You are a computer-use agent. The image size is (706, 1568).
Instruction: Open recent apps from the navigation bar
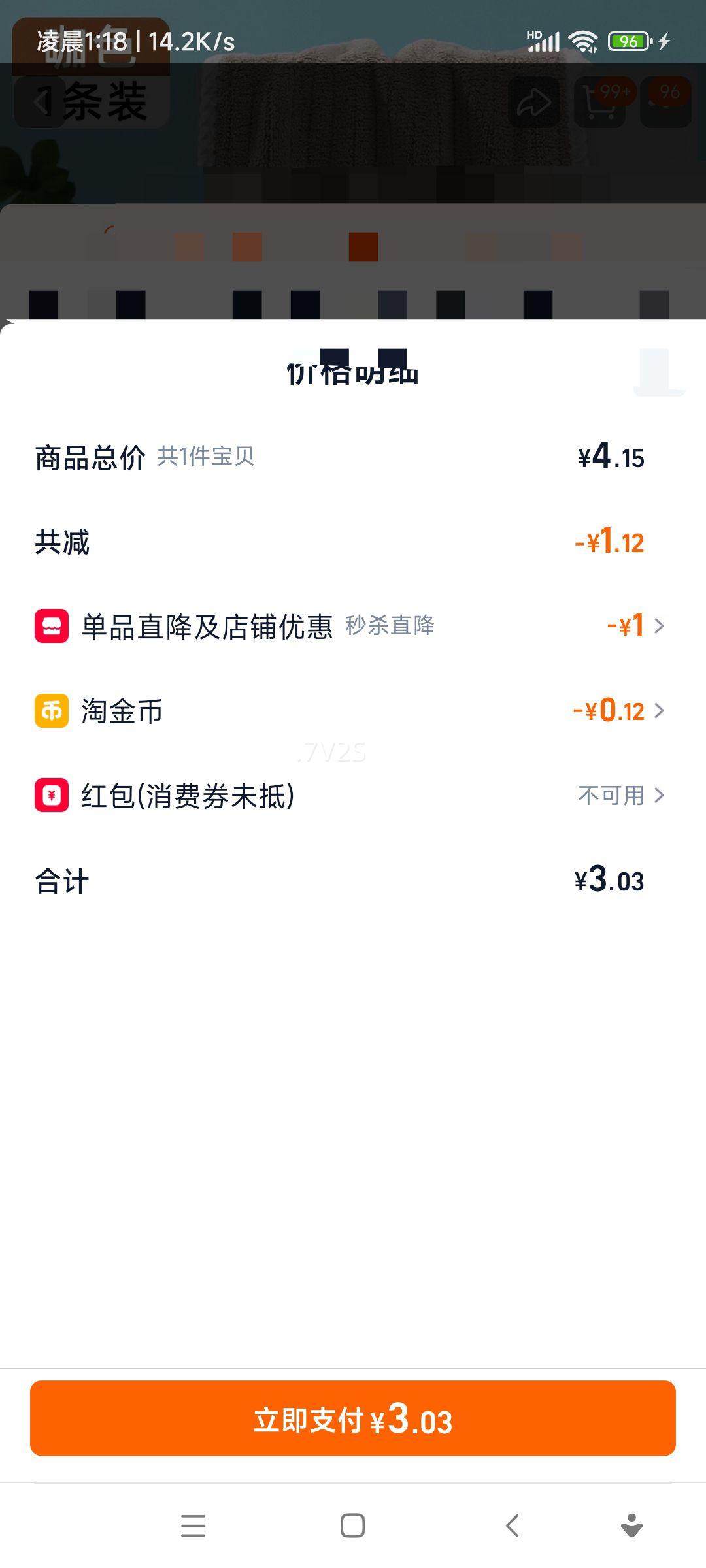193,1526
